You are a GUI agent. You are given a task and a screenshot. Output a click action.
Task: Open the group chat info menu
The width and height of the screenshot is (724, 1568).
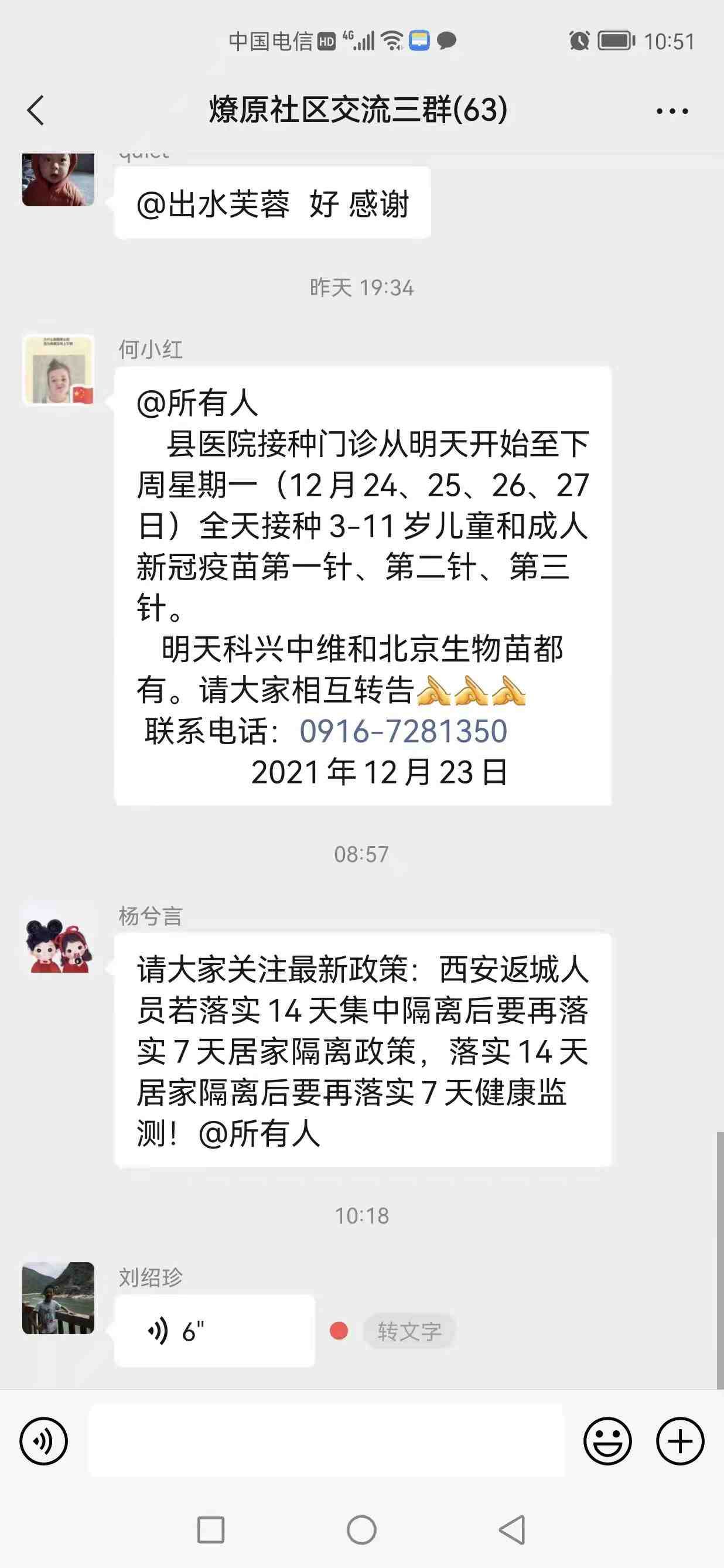(672, 111)
